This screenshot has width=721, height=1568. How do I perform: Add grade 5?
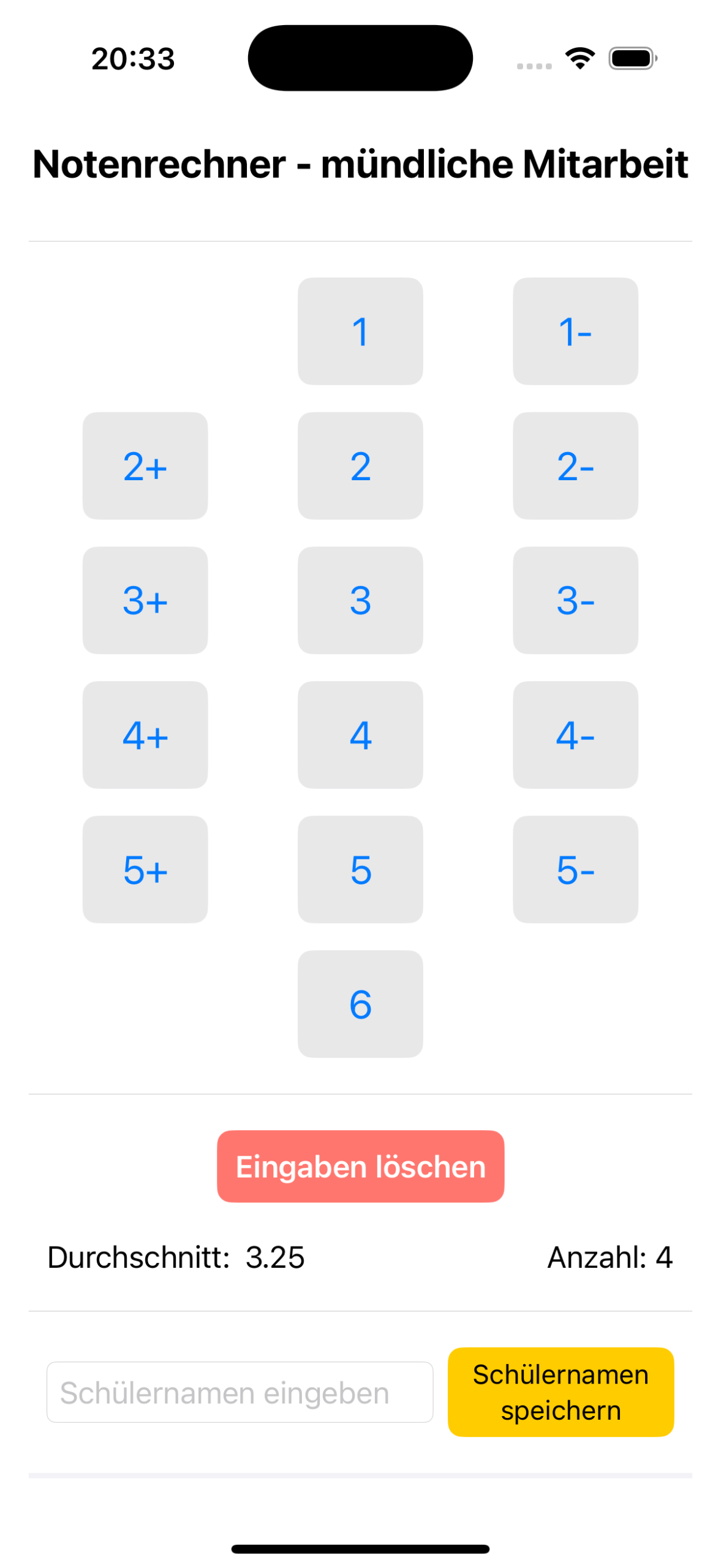click(x=360, y=869)
